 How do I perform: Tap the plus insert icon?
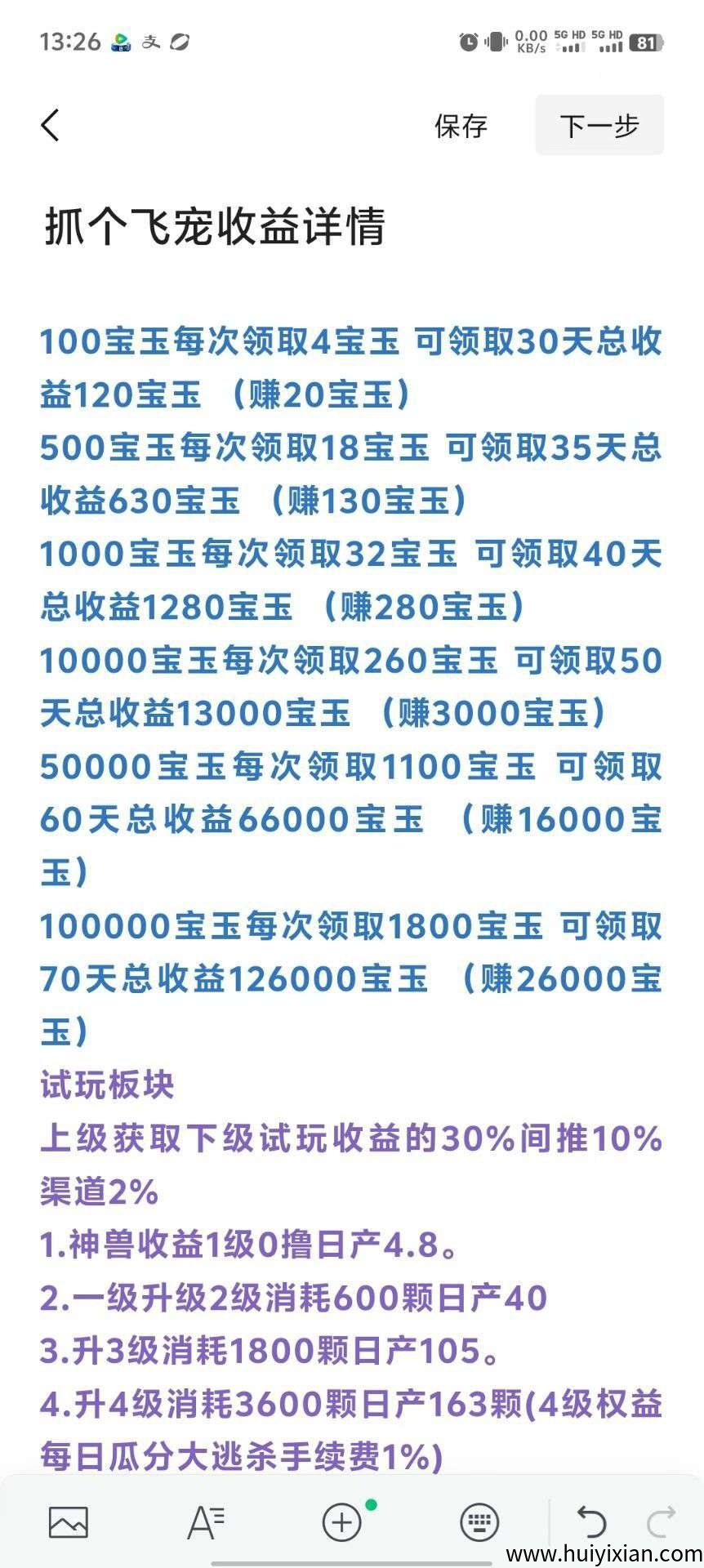(342, 1521)
